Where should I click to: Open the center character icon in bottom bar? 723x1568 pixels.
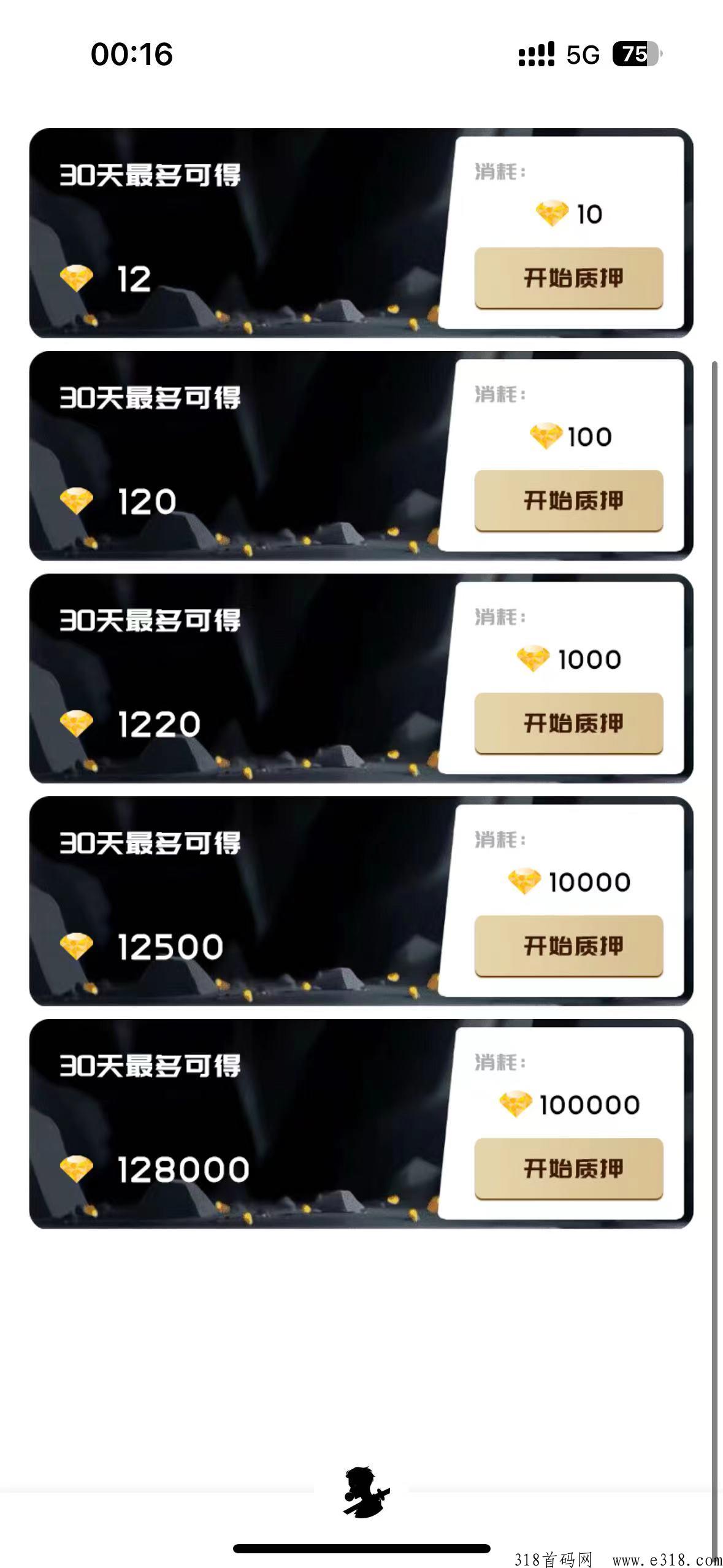365,1492
